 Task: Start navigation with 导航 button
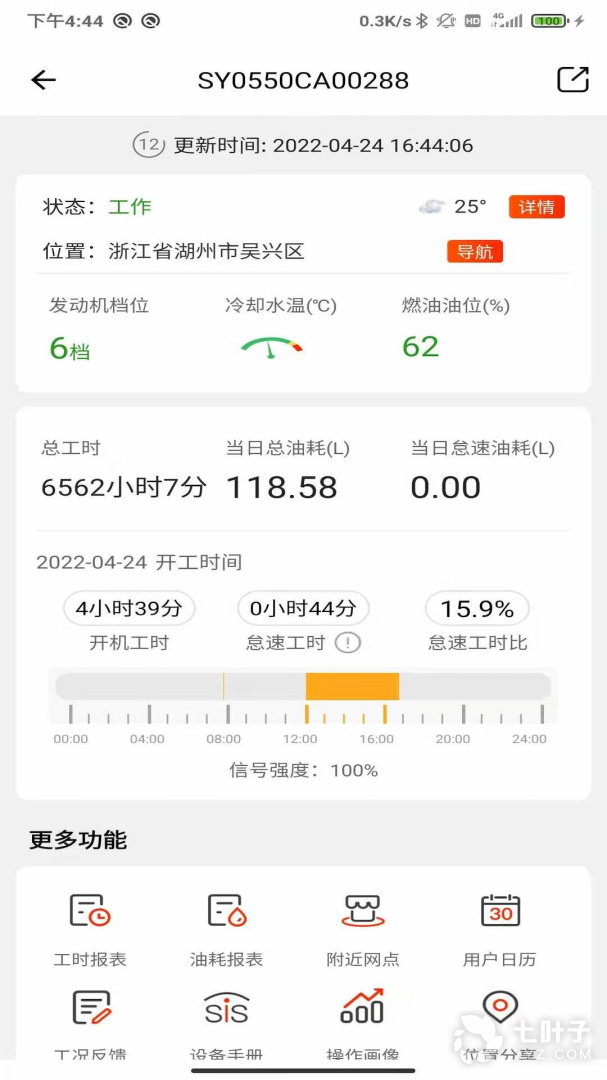coord(474,252)
